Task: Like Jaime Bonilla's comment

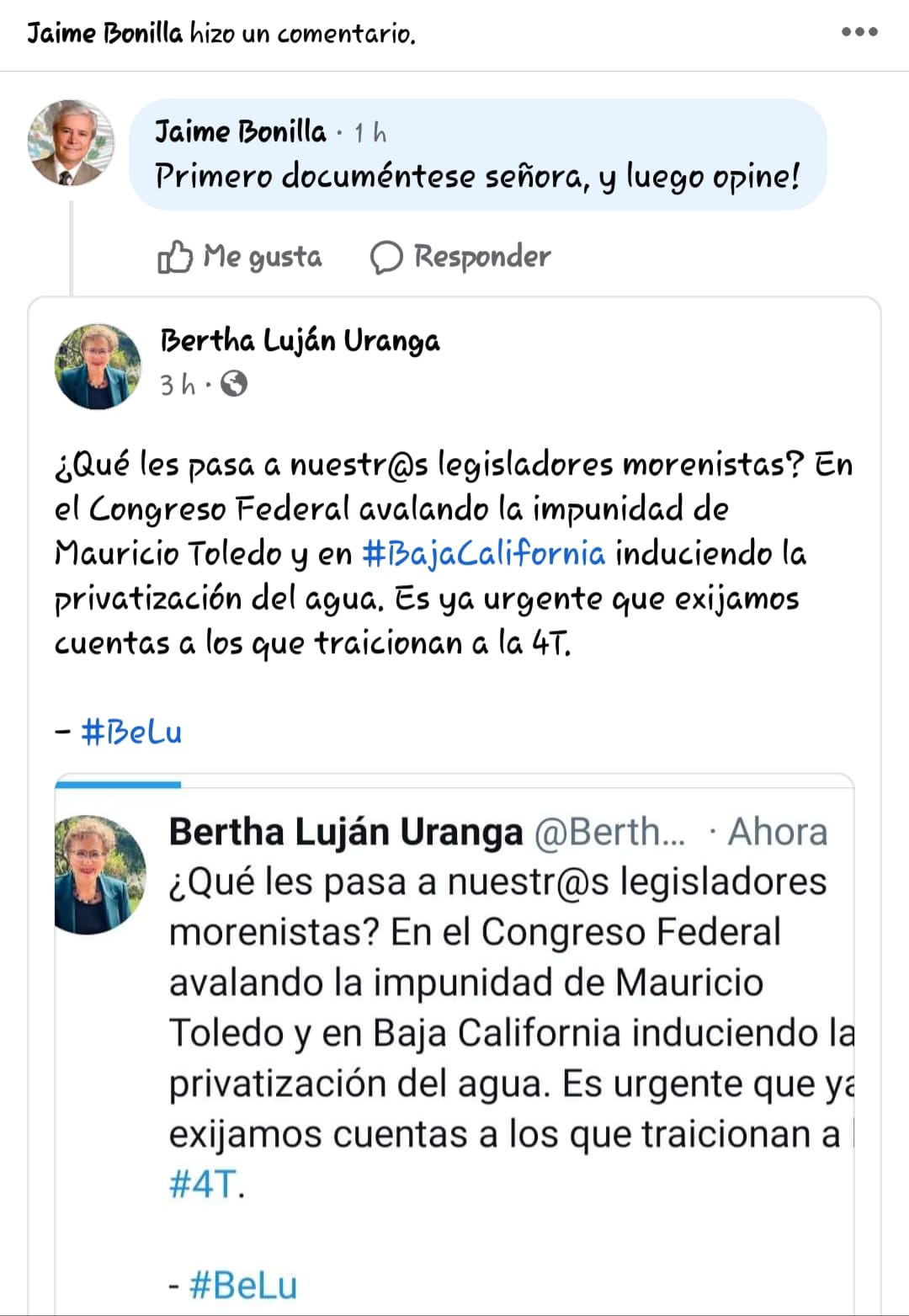Action: (x=240, y=257)
